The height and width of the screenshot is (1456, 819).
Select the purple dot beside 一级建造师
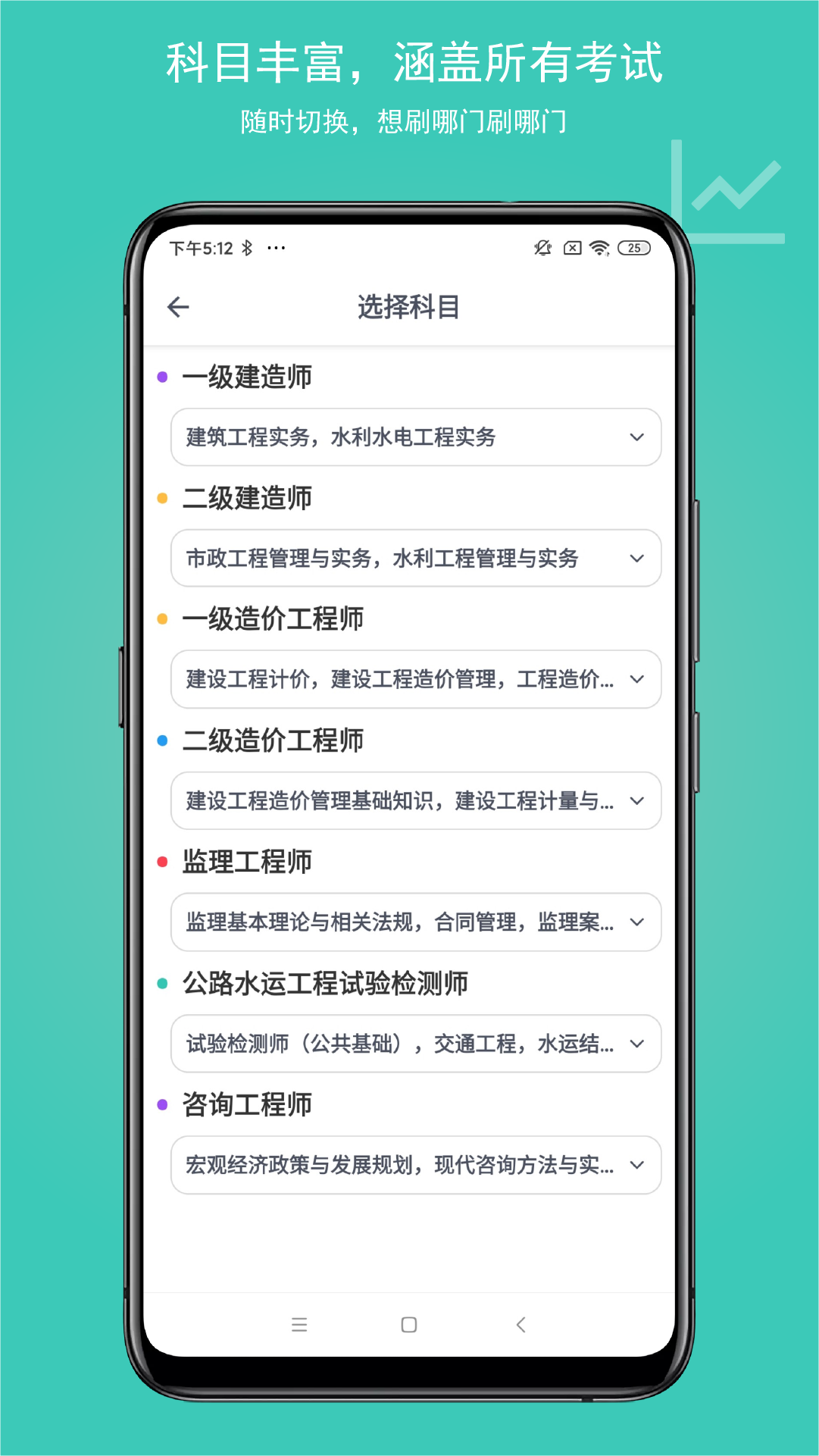click(x=162, y=376)
